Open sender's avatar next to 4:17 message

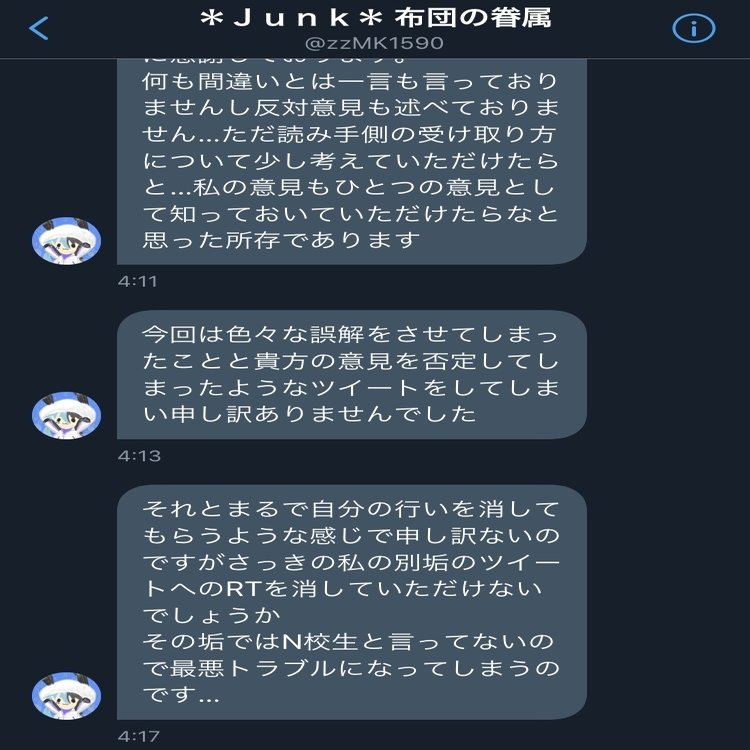(67, 696)
